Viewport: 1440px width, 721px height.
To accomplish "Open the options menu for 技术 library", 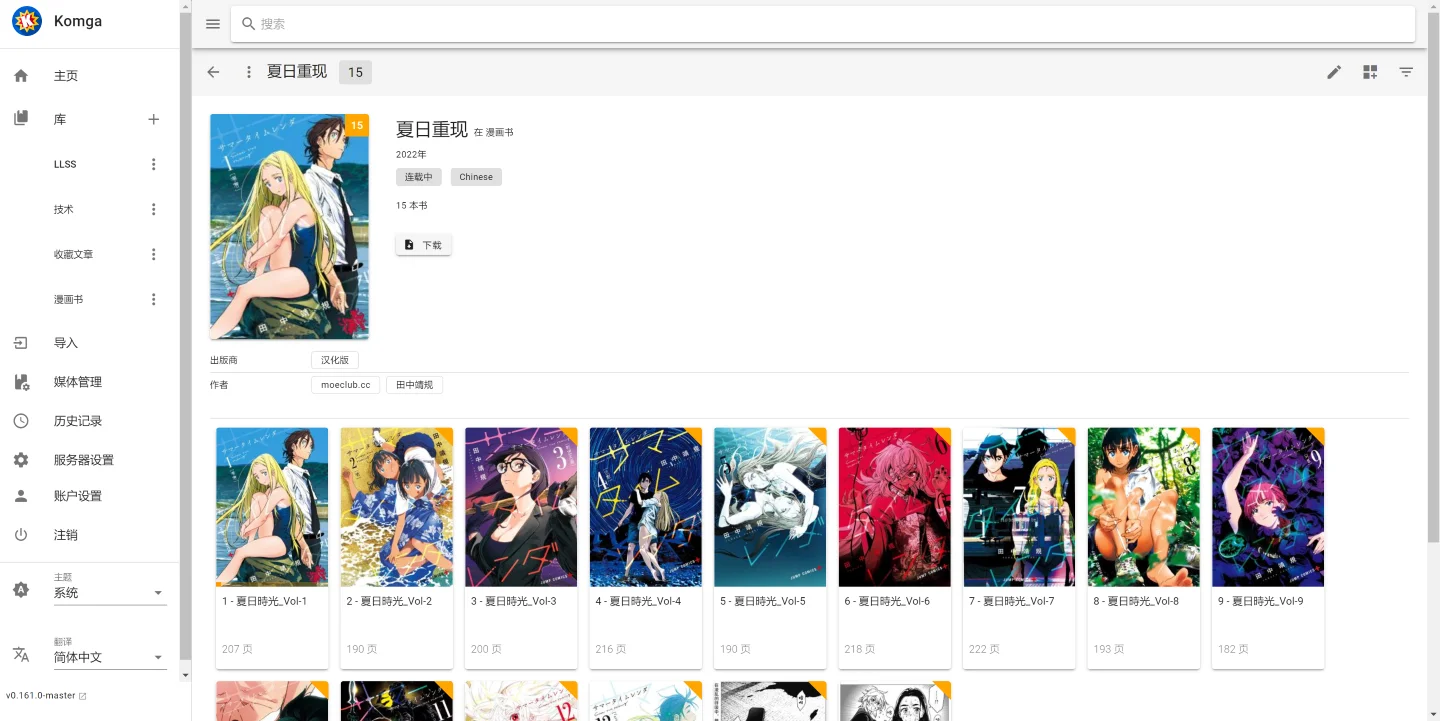I will point(154,209).
